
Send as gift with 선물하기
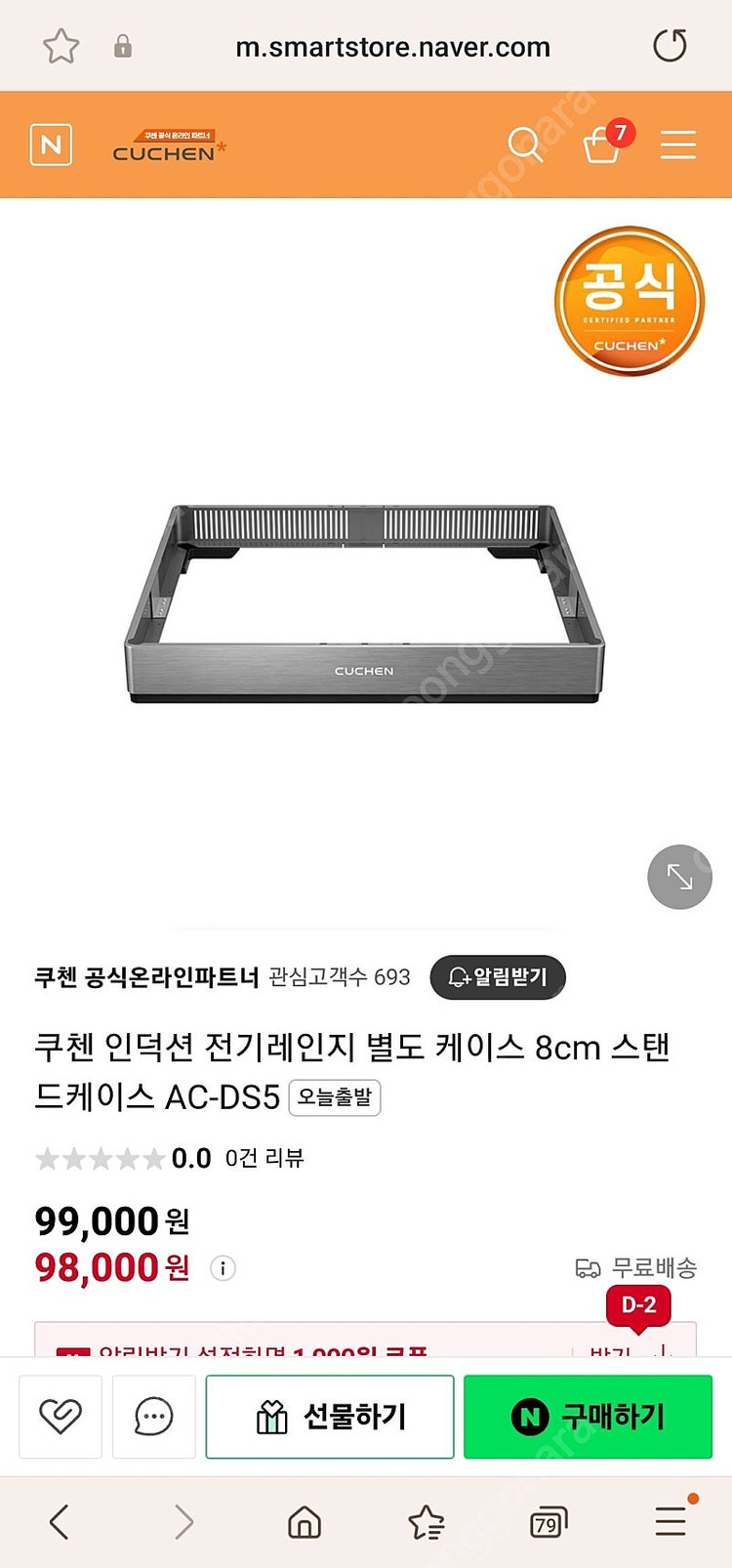coord(330,1417)
